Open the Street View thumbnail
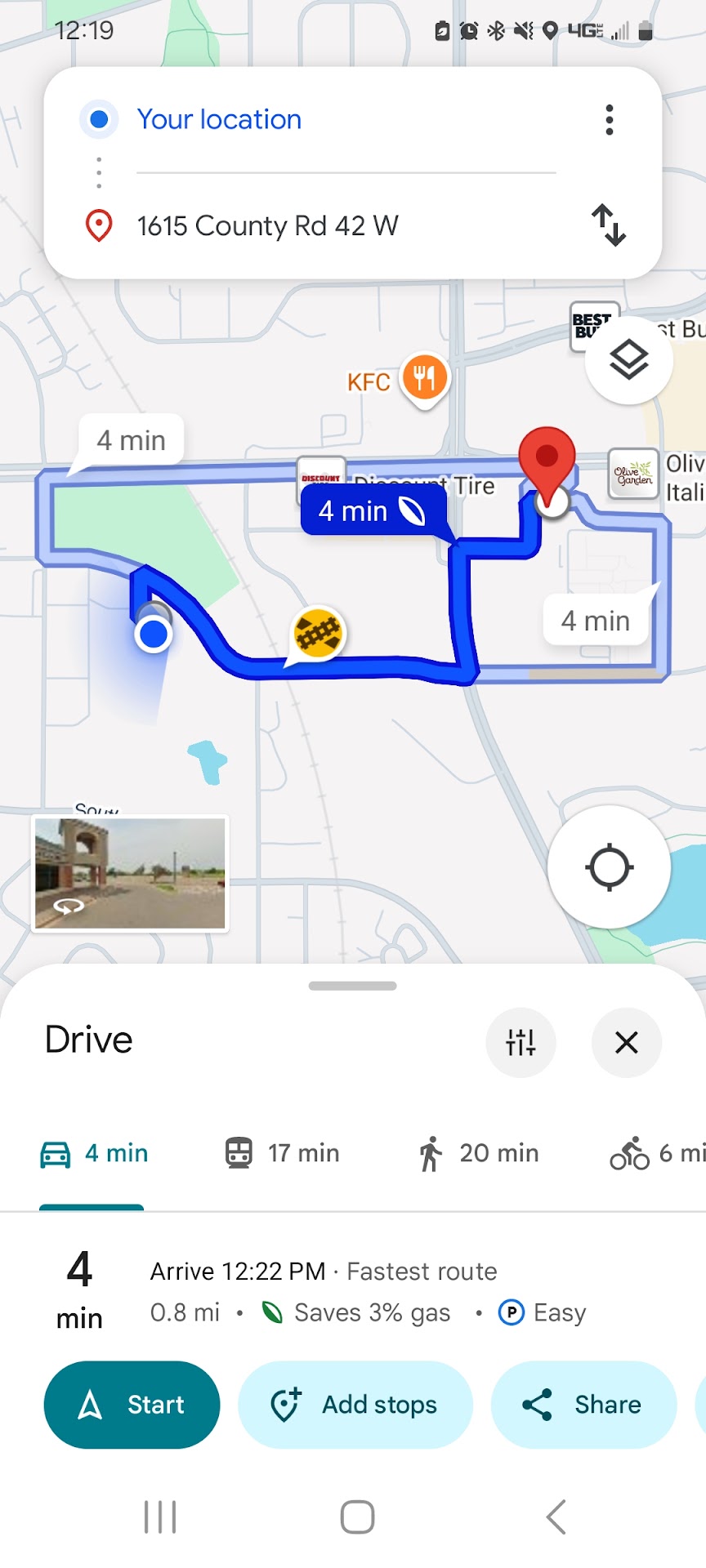This screenshot has width=706, height=1568. point(130,873)
